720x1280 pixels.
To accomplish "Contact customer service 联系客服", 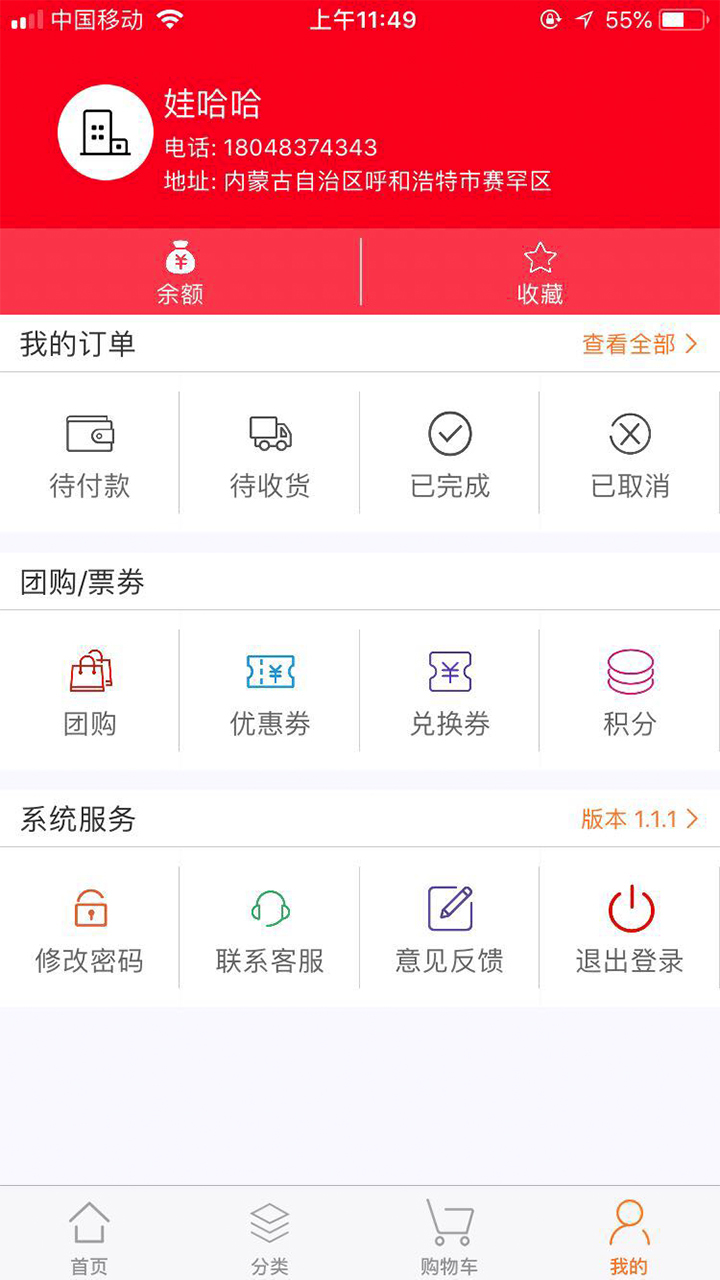I will 270,930.
